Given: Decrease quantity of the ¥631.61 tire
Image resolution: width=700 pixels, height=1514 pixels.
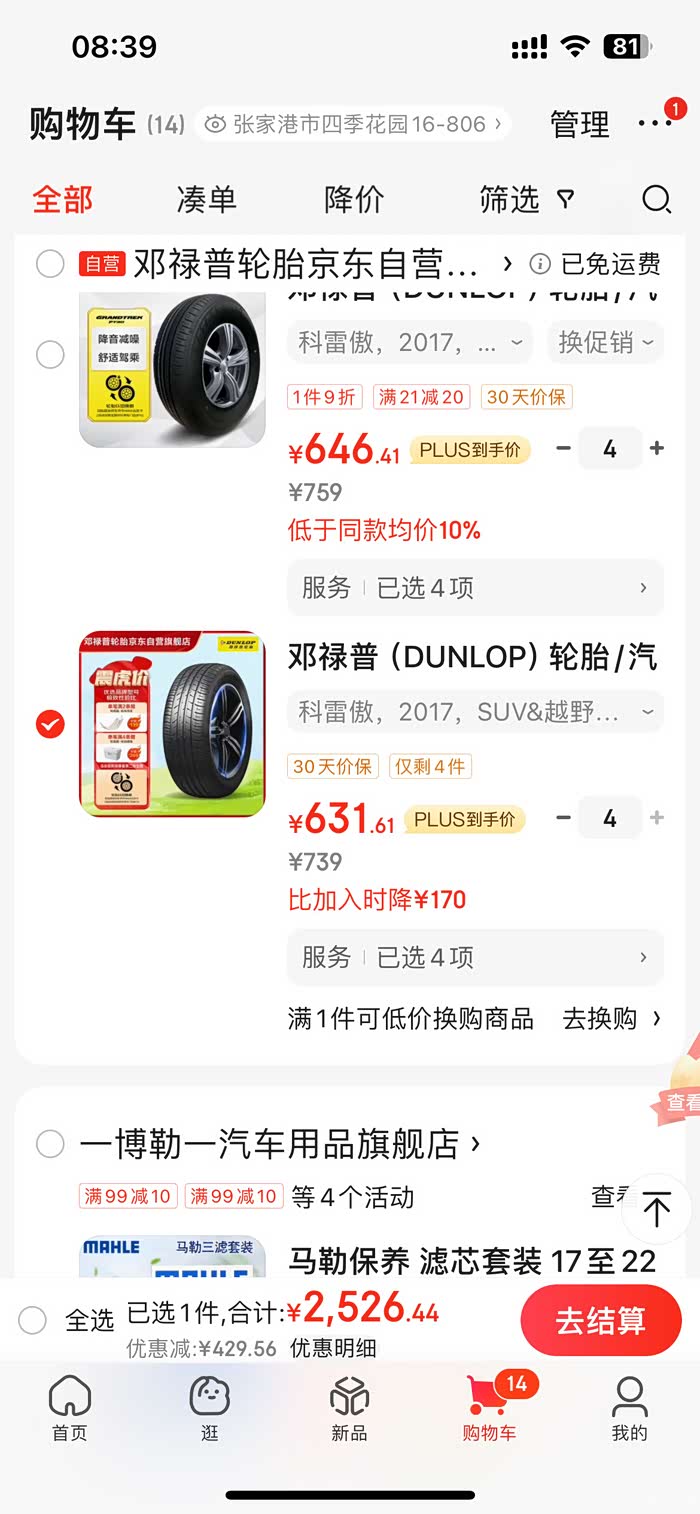Looking at the screenshot, I should click(563, 818).
